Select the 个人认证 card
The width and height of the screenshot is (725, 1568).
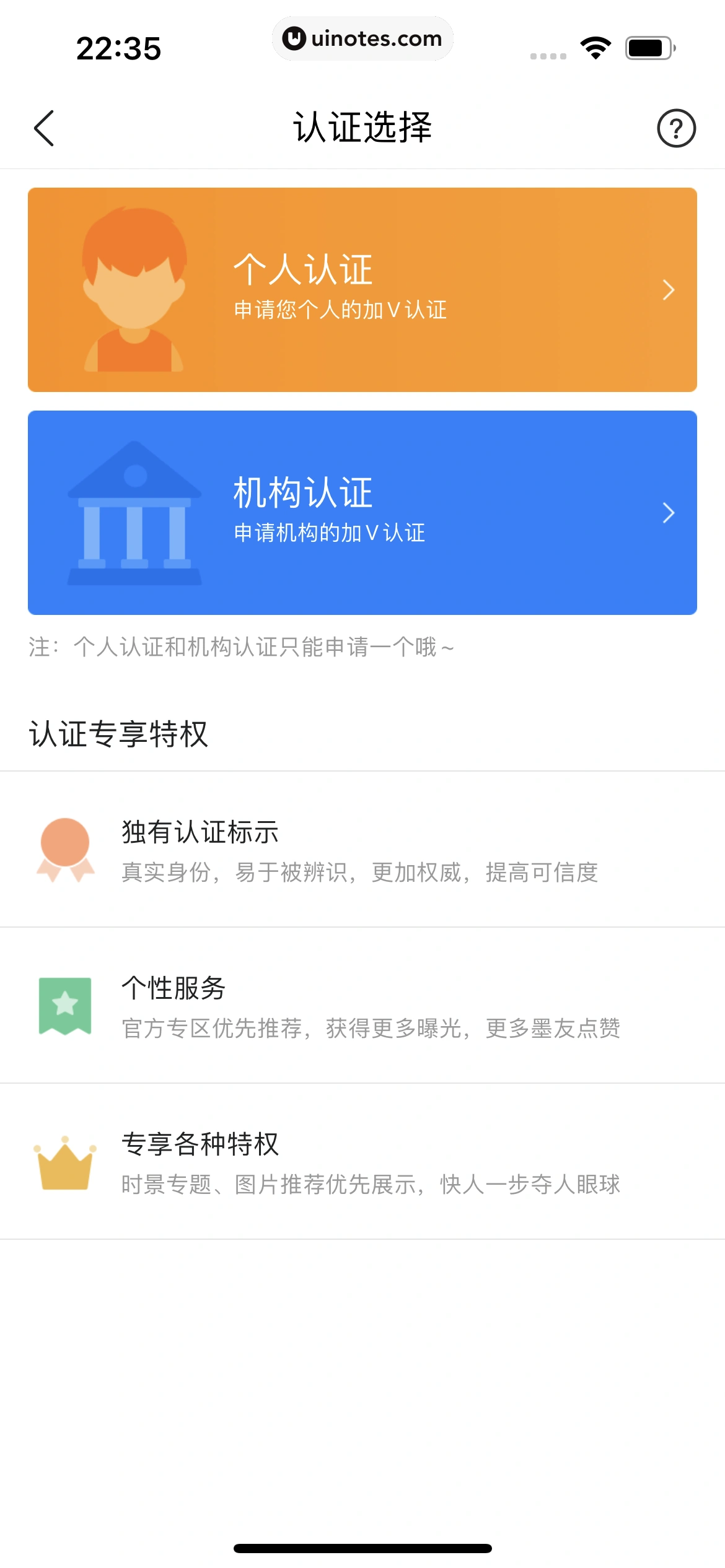(362, 290)
